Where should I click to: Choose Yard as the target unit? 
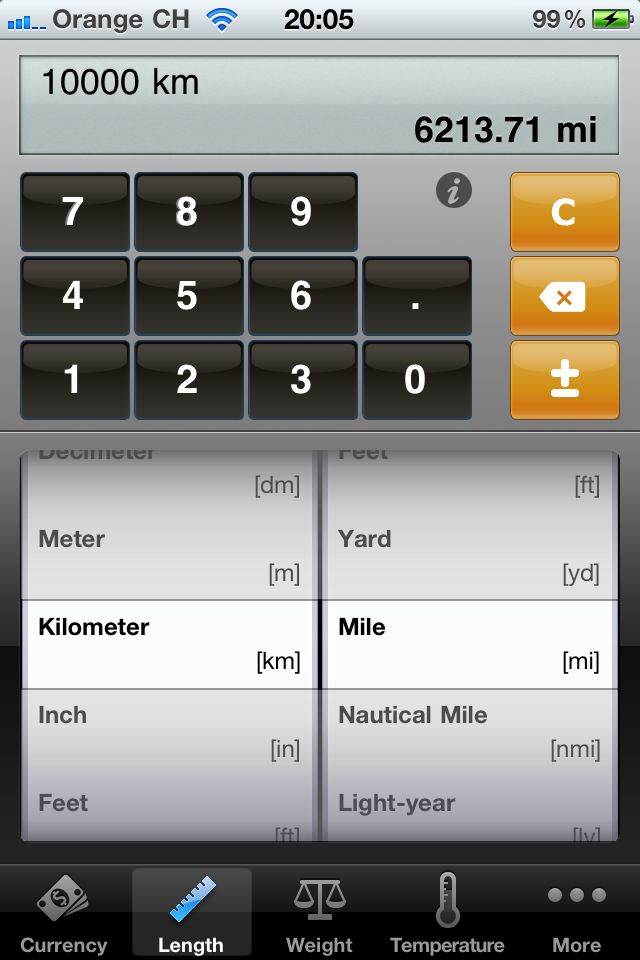[x=468, y=556]
